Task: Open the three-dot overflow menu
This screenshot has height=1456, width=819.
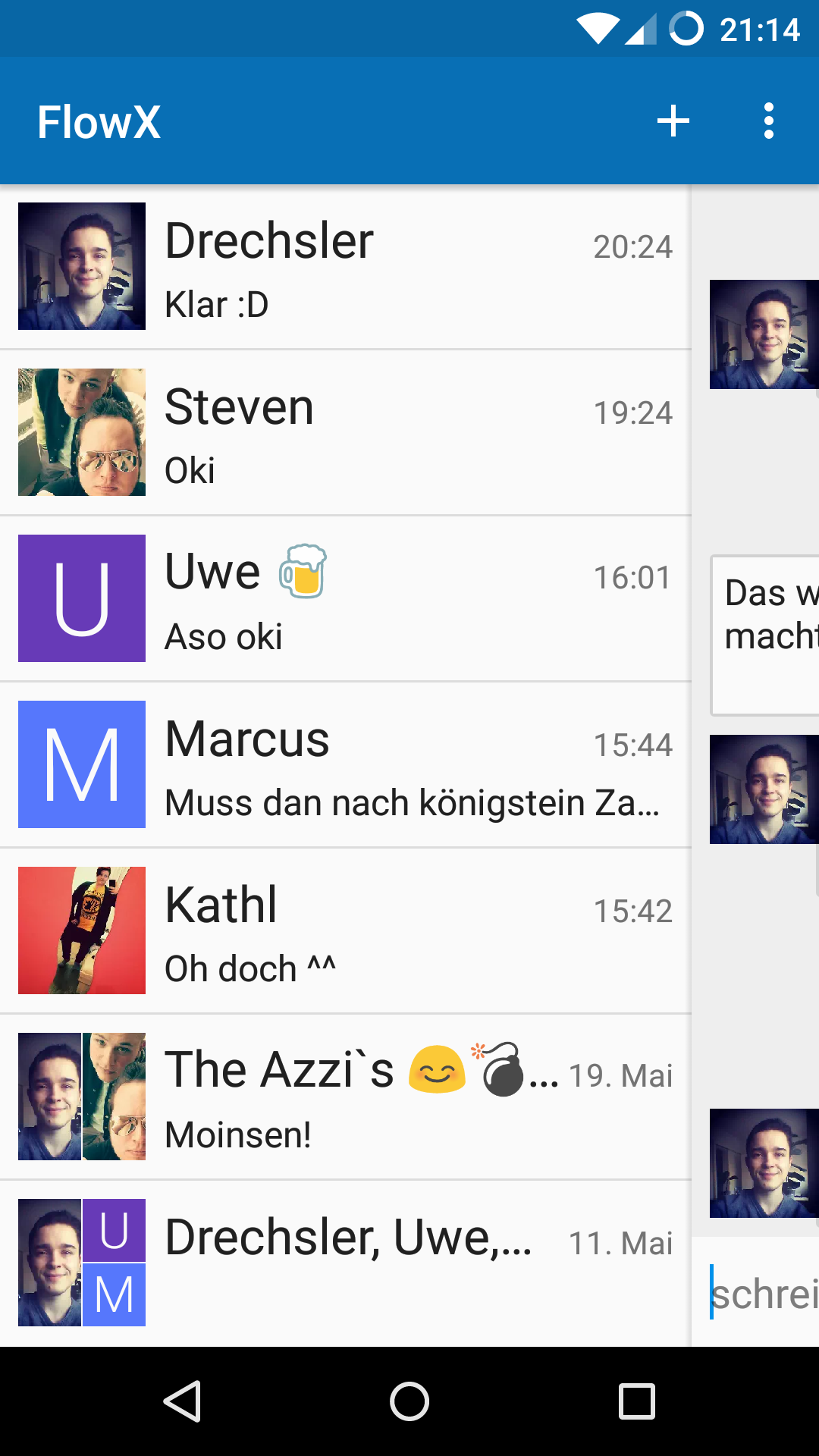Action: click(769, 121)
